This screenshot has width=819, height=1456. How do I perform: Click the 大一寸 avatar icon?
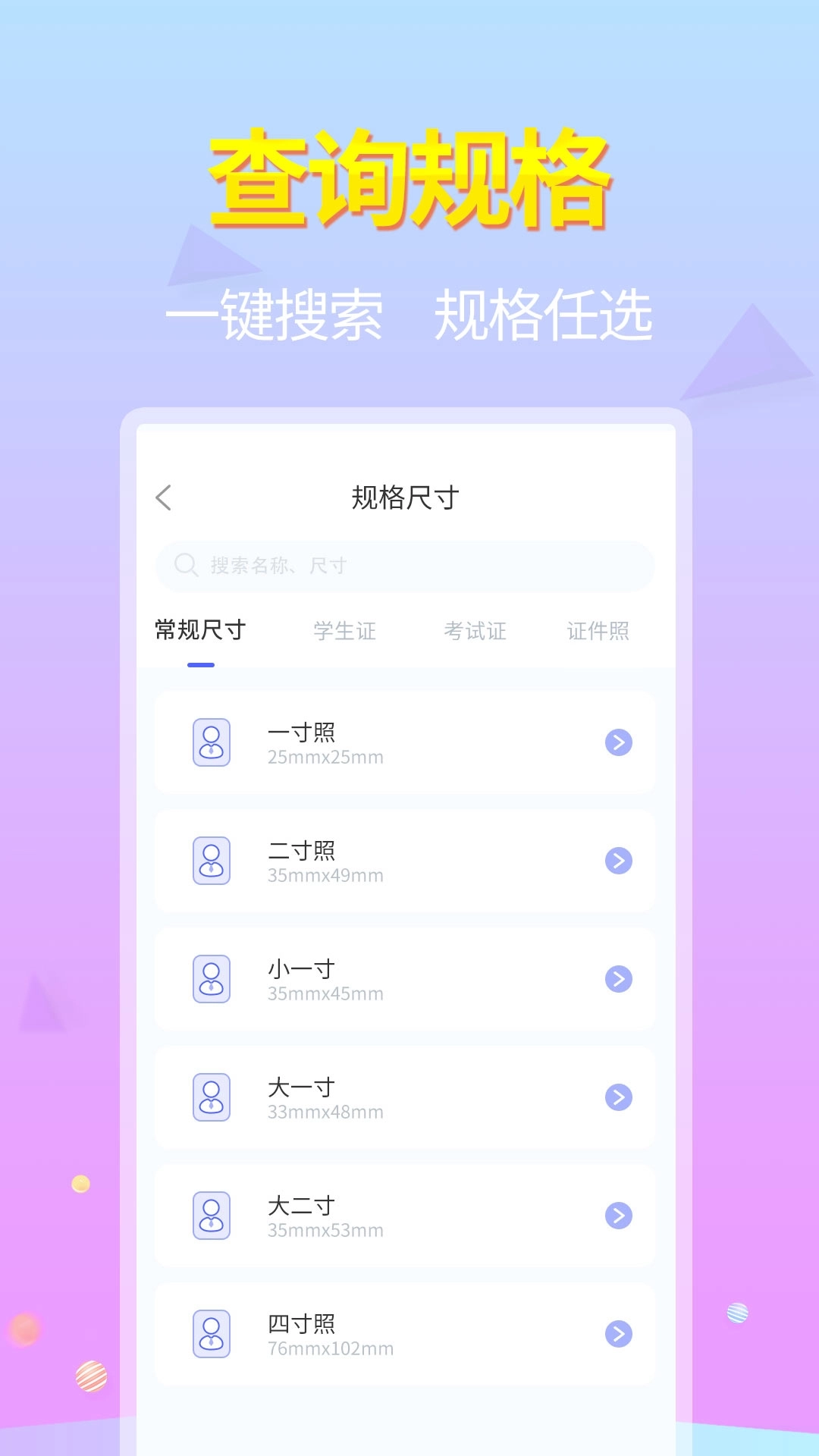point(210,1097)
